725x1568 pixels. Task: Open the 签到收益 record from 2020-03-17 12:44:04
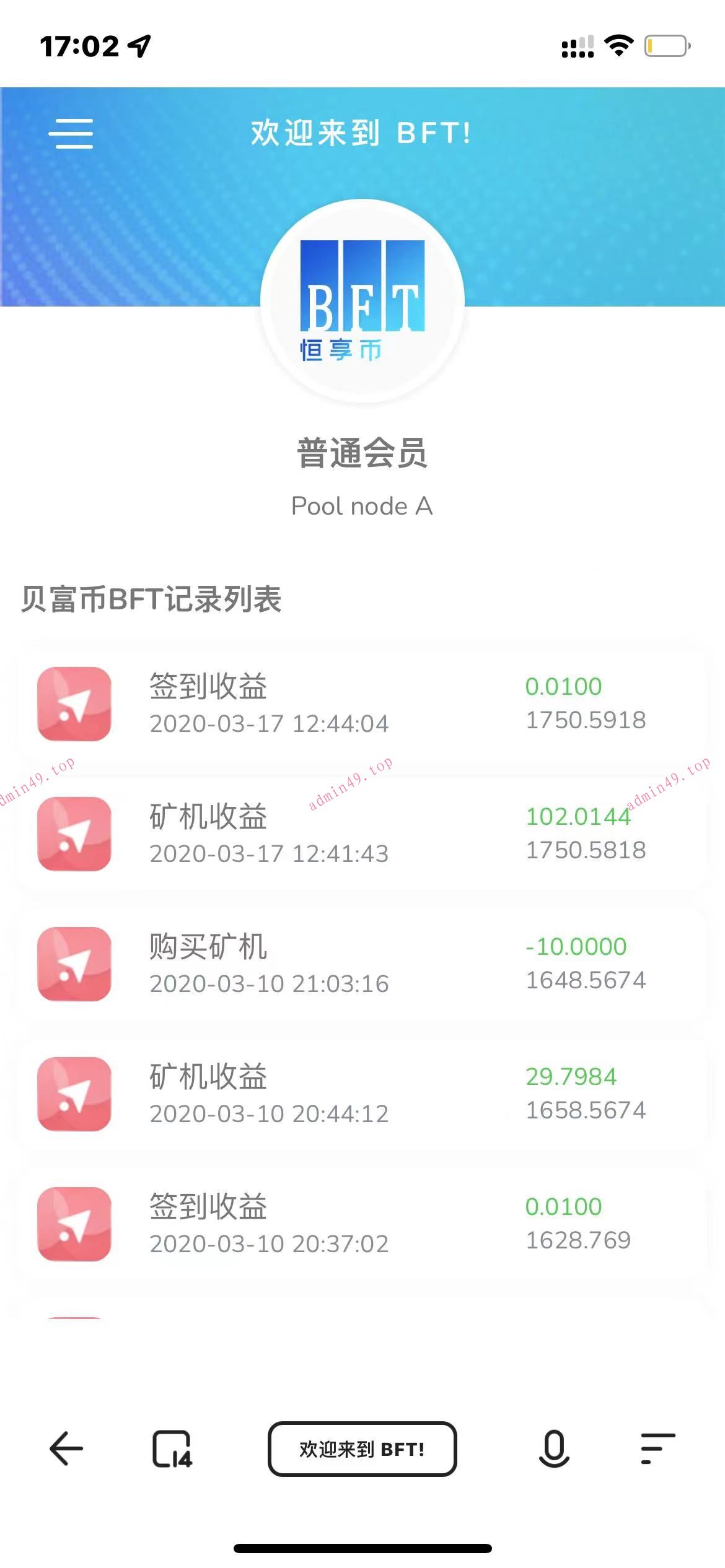coord(362,704)
